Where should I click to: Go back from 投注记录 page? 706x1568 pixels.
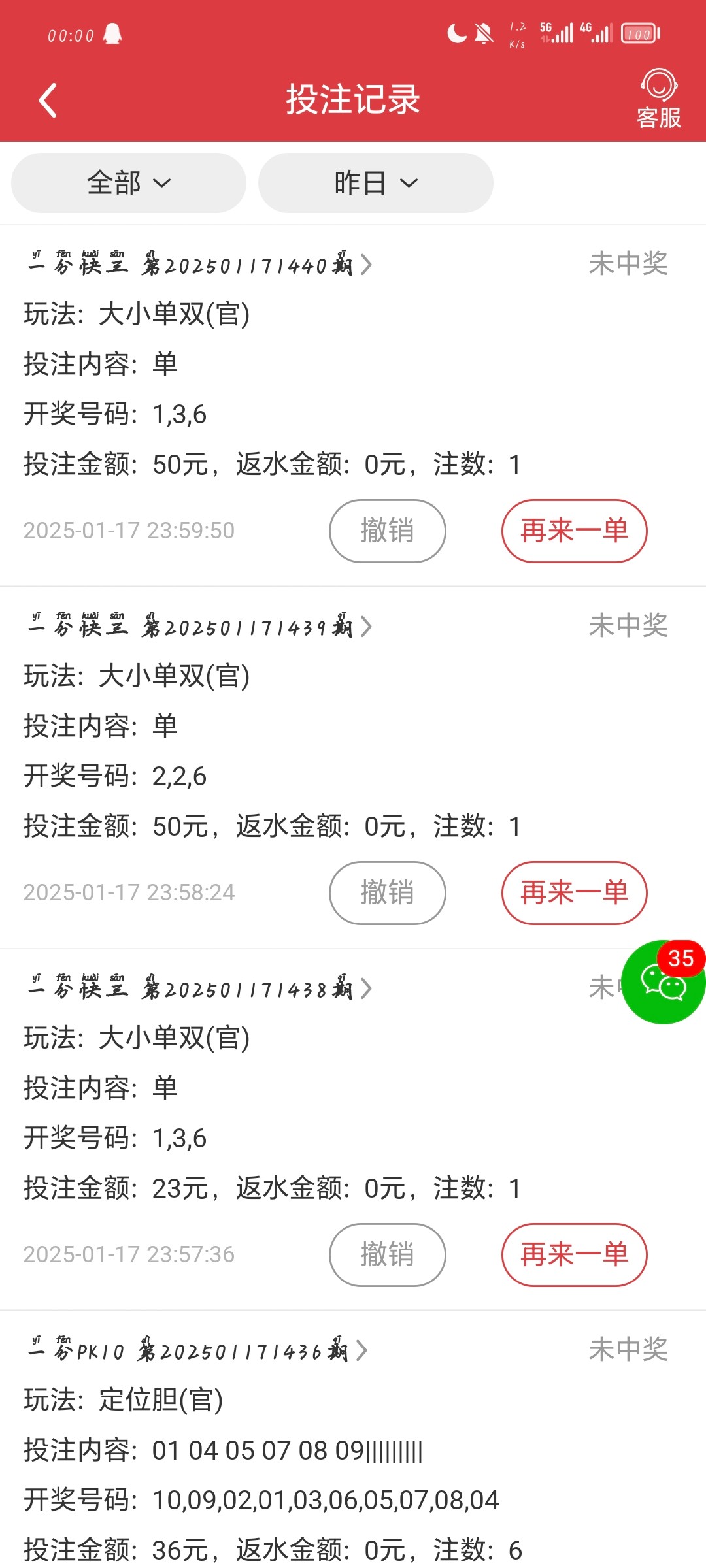click(x=48, y=101)
